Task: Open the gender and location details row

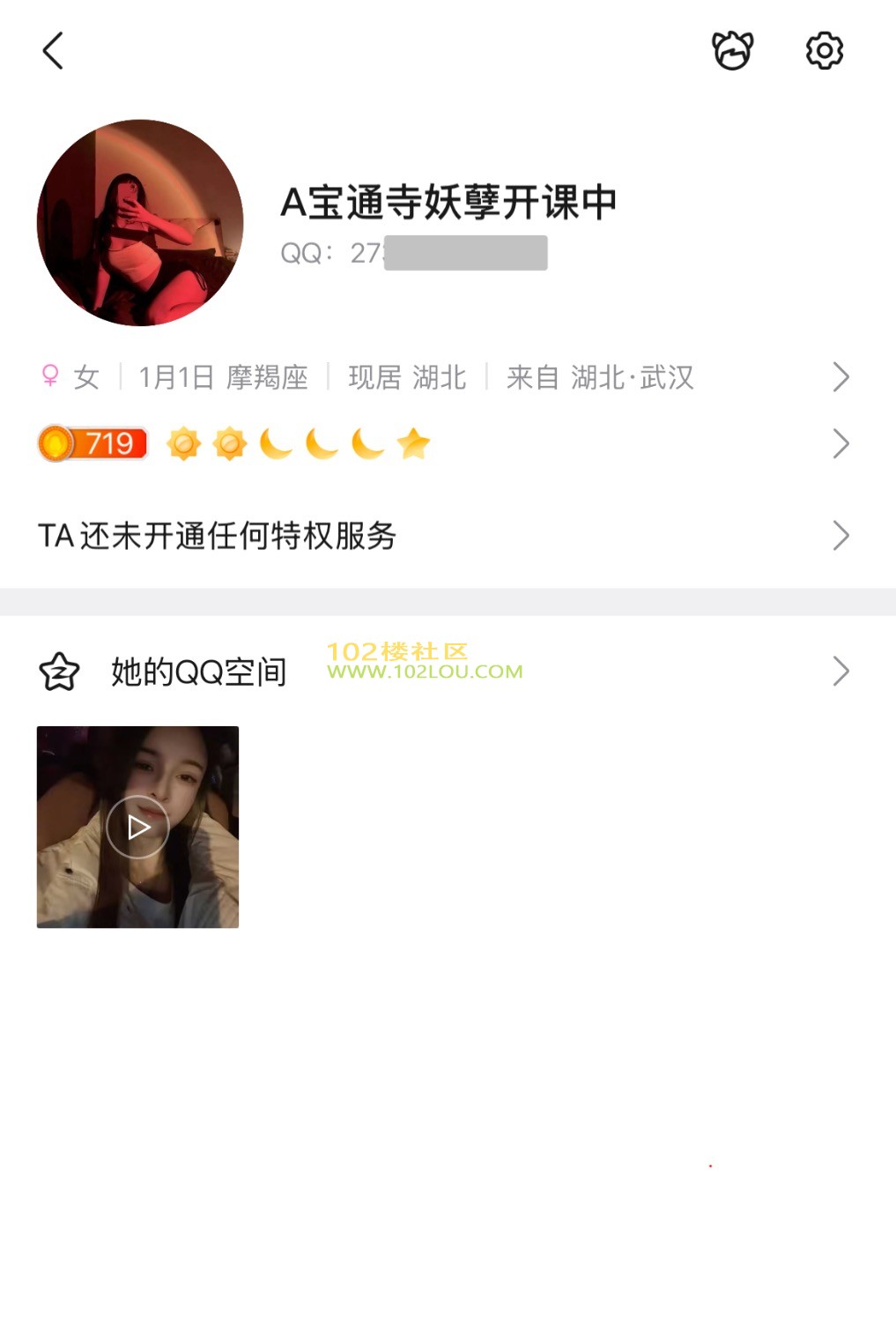Action: pyautogui.click(x=441, y=377)
